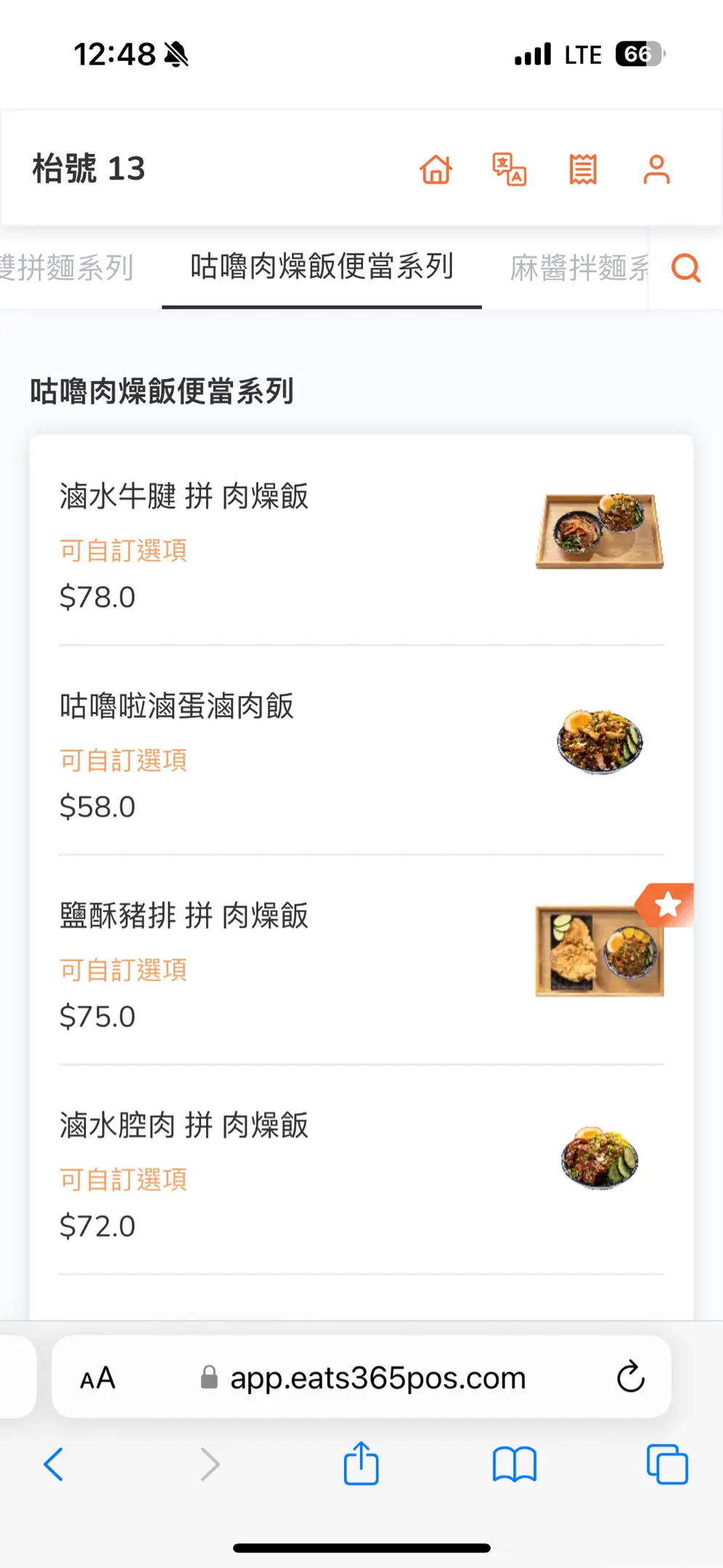The image size is (723, 1568).
Task: Open Safari bookmarks
Action: coord(514,1463)
